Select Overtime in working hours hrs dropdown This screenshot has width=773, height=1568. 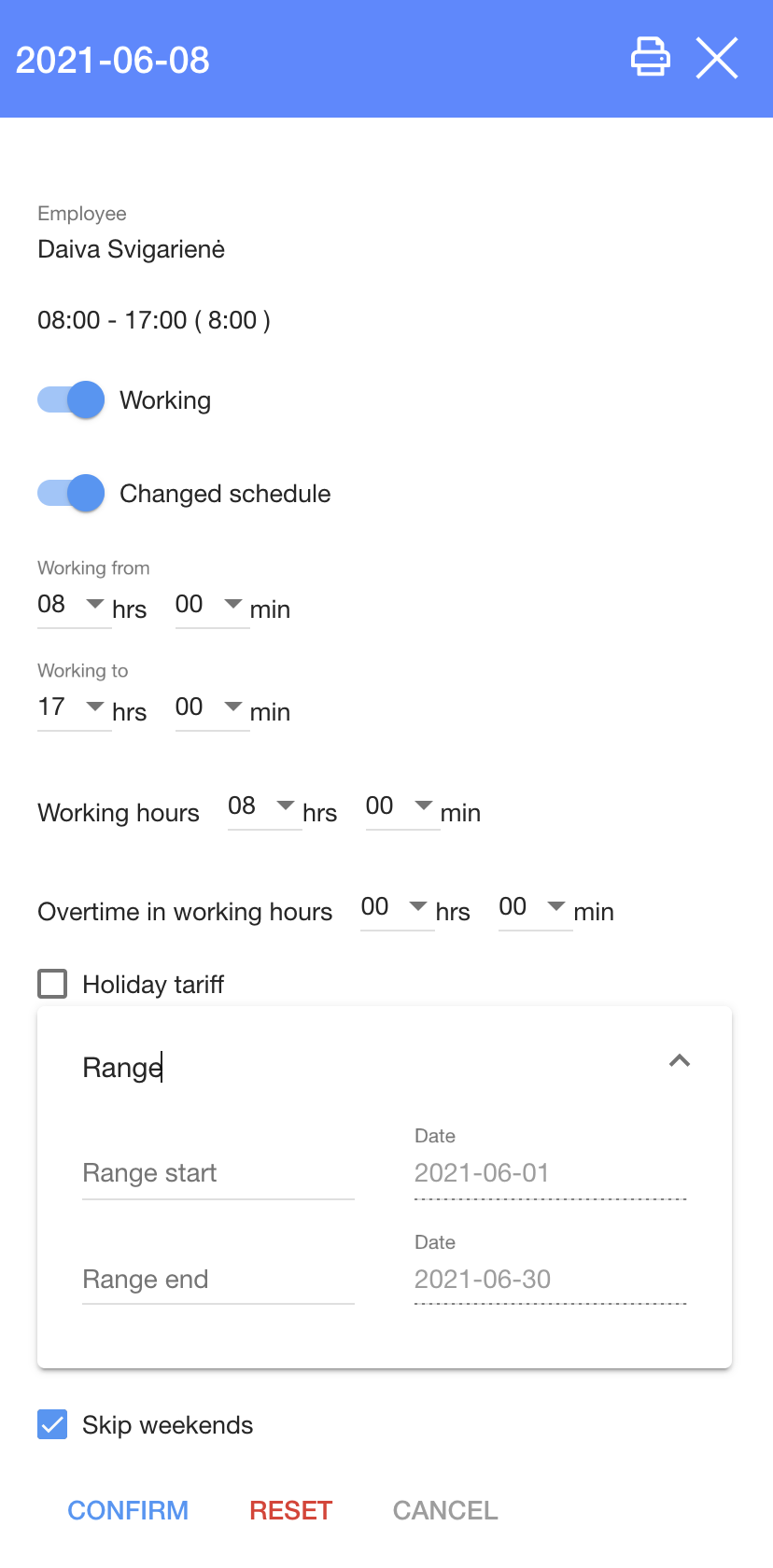[x=396, y=907]
